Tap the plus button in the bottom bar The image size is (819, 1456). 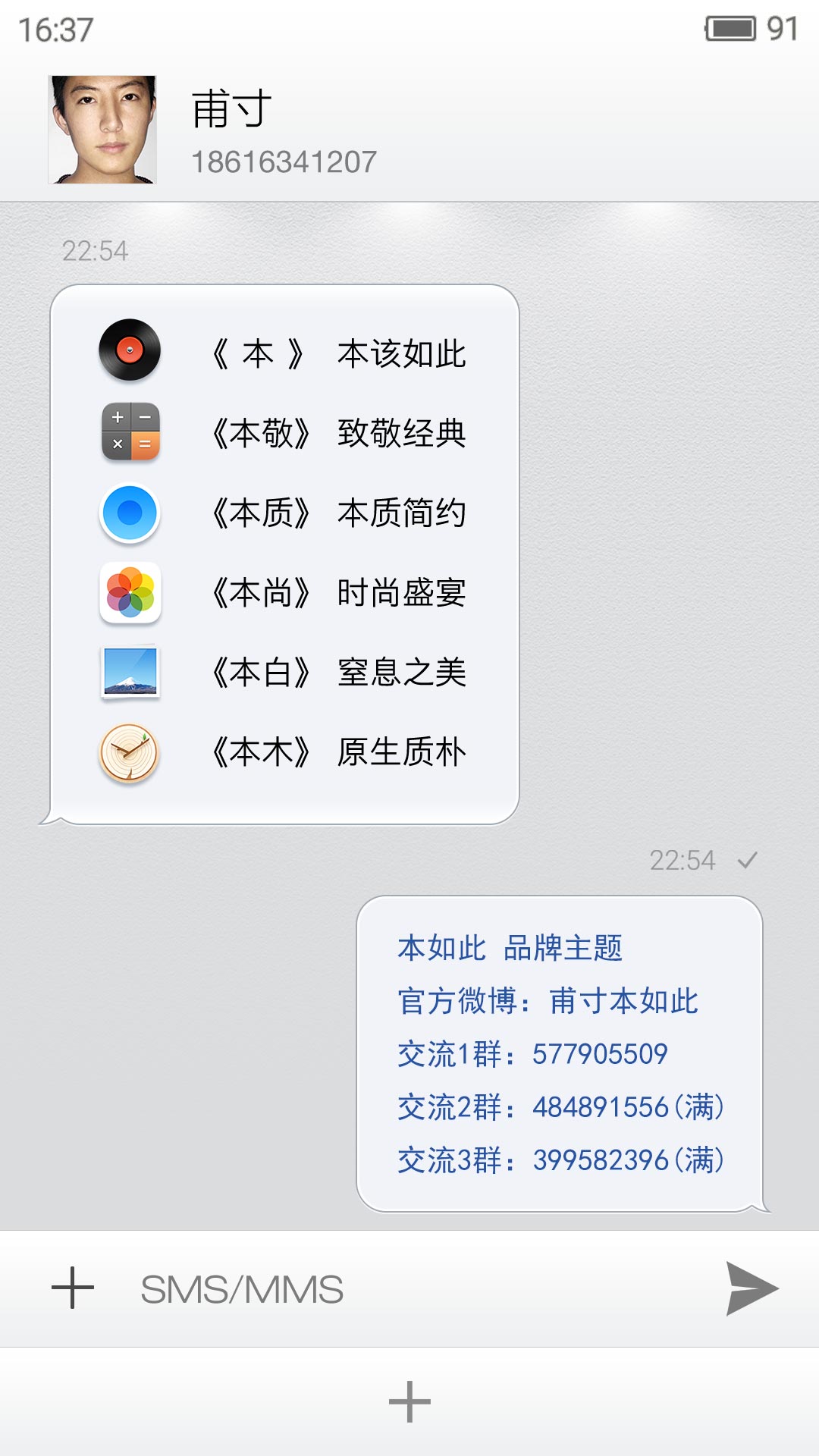pyautogui.click(x=409, y=1401)
